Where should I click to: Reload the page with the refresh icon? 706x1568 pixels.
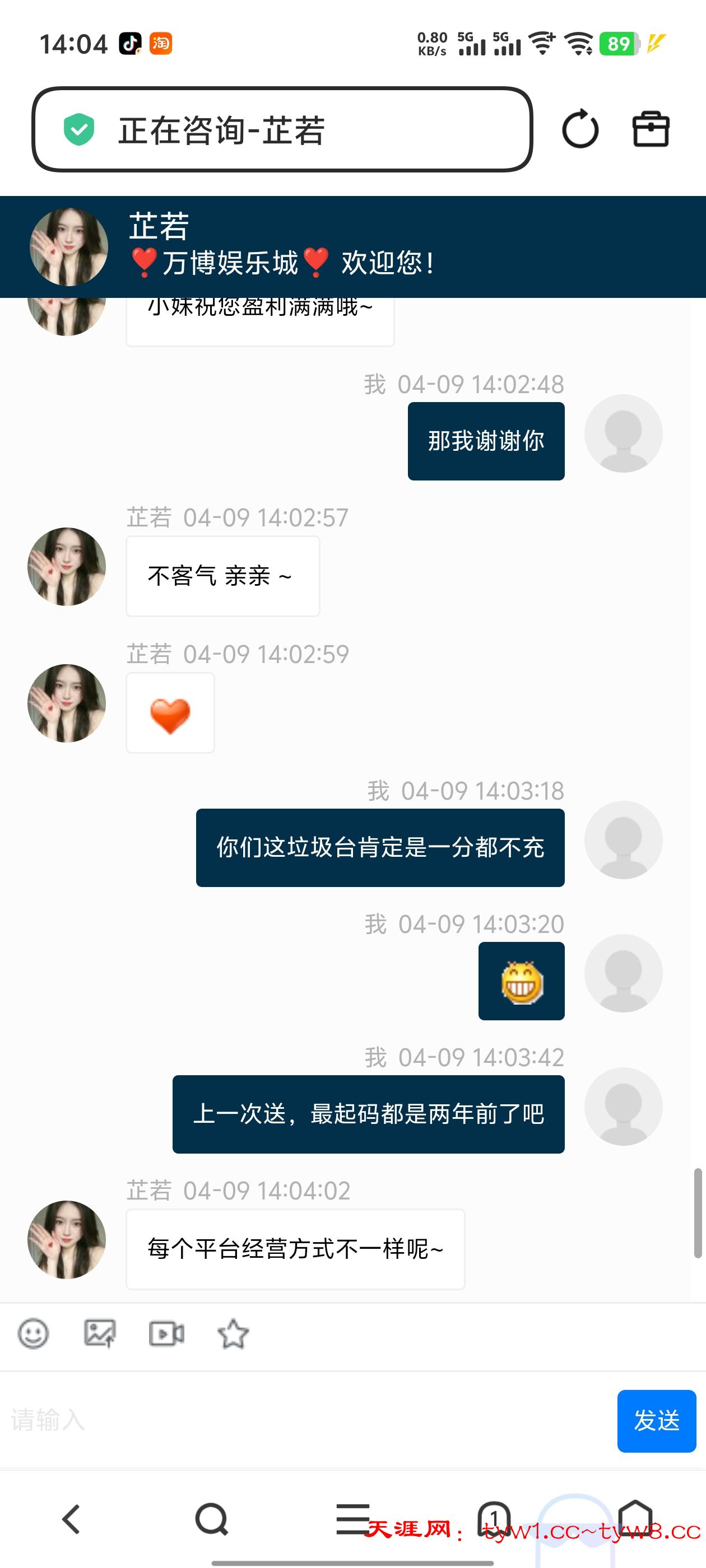[580, 129]
